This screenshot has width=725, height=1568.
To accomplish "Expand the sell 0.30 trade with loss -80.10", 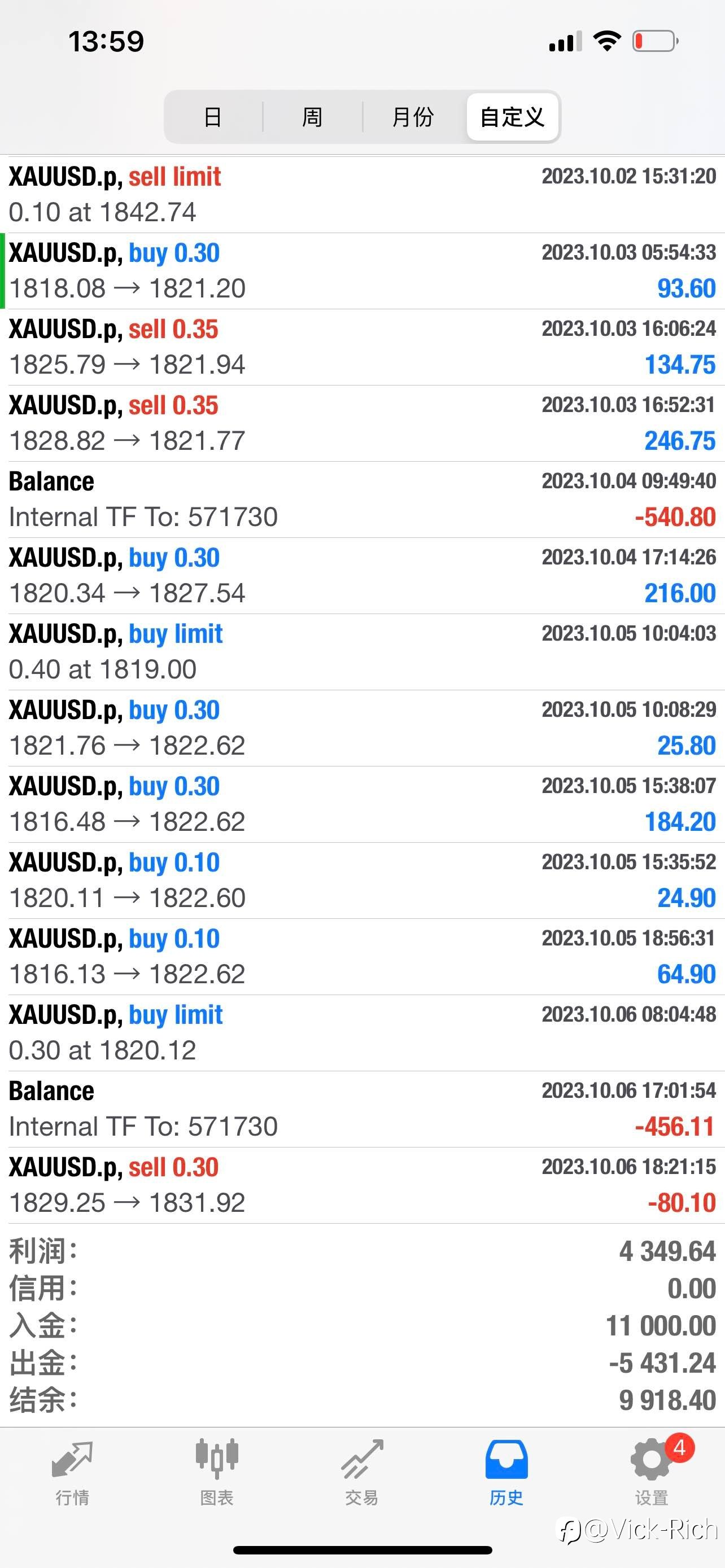I will (362, 1185).
